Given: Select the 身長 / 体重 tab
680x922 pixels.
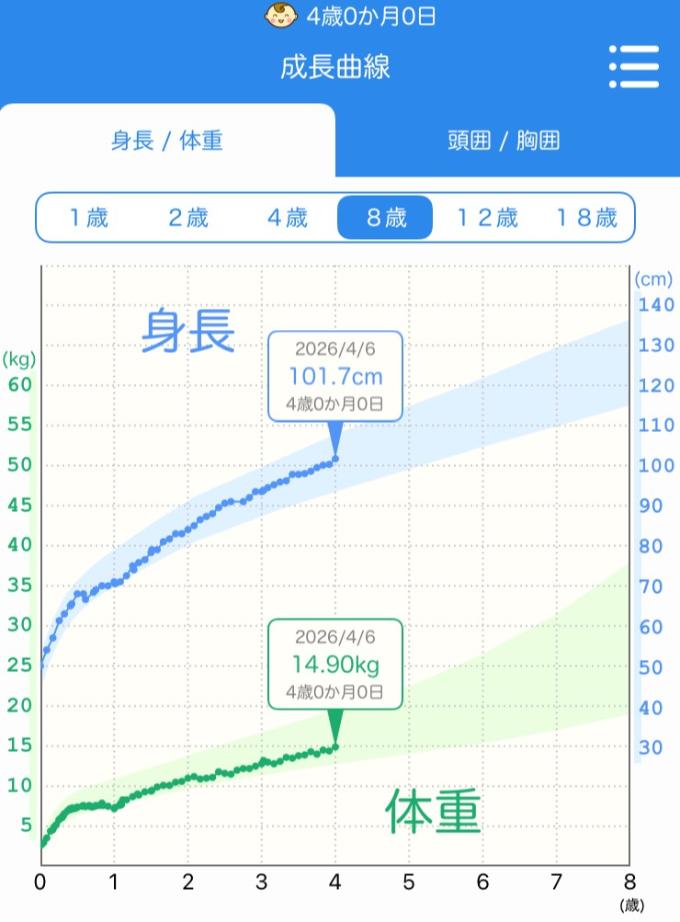Looking at the screenshot, I should (167, 141).
